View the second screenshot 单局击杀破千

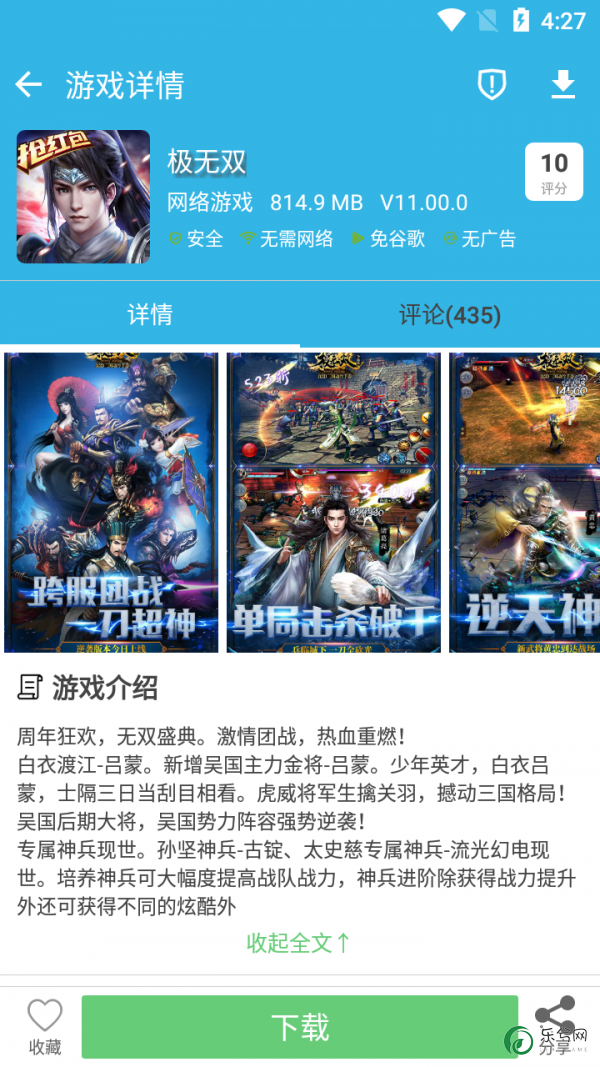[334, 502]
